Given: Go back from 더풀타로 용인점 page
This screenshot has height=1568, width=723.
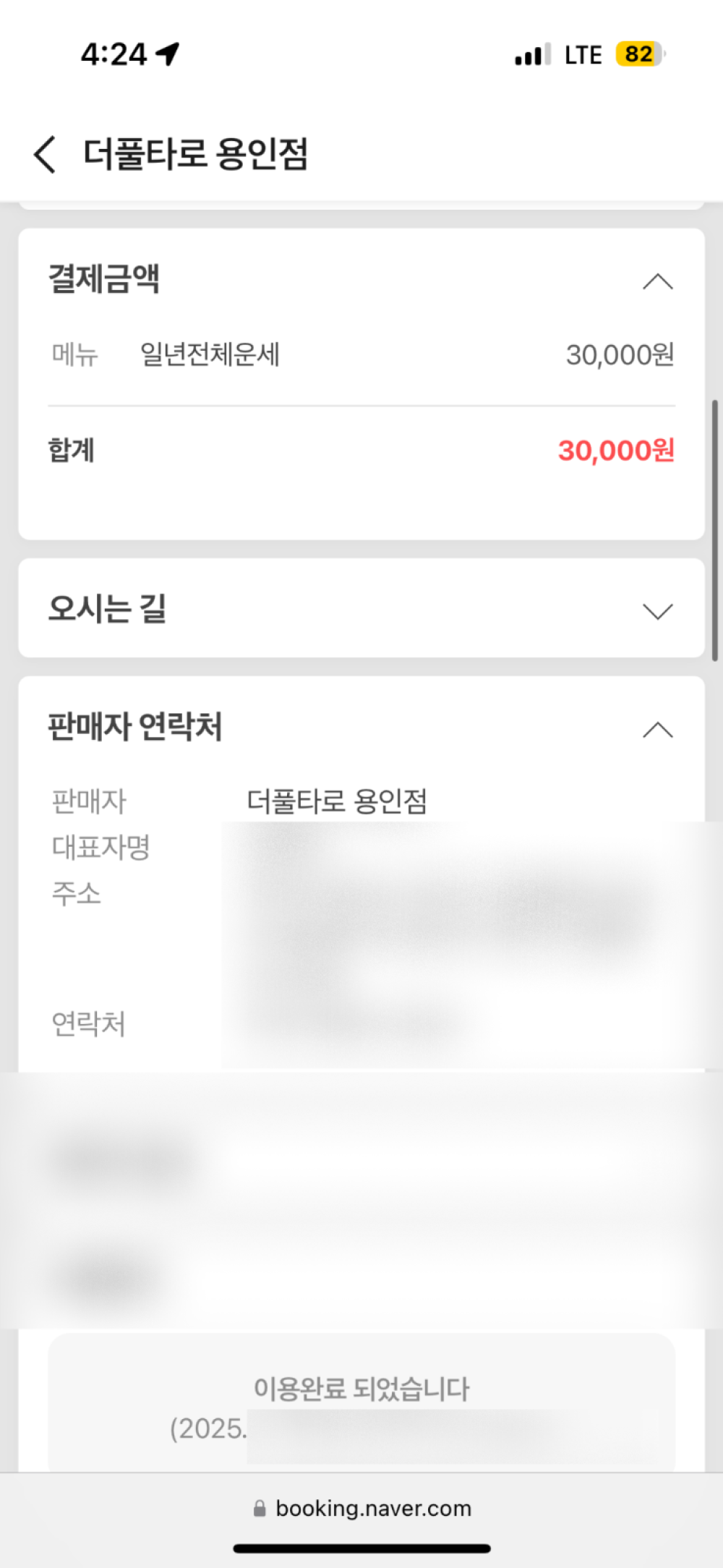Looking at the screenshot, I should click(x=45, y=154).
